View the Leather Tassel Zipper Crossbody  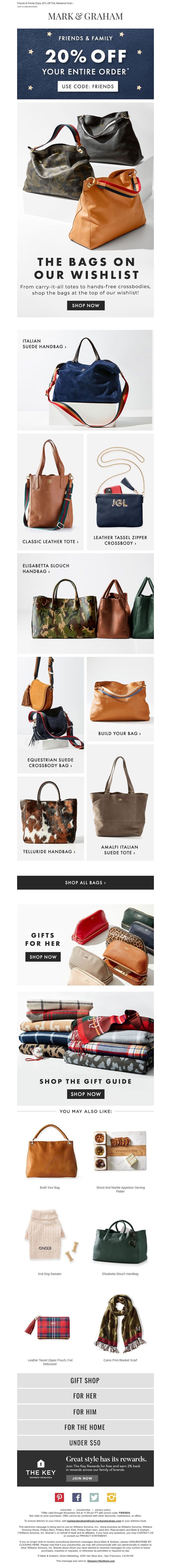tap(120, 540)
